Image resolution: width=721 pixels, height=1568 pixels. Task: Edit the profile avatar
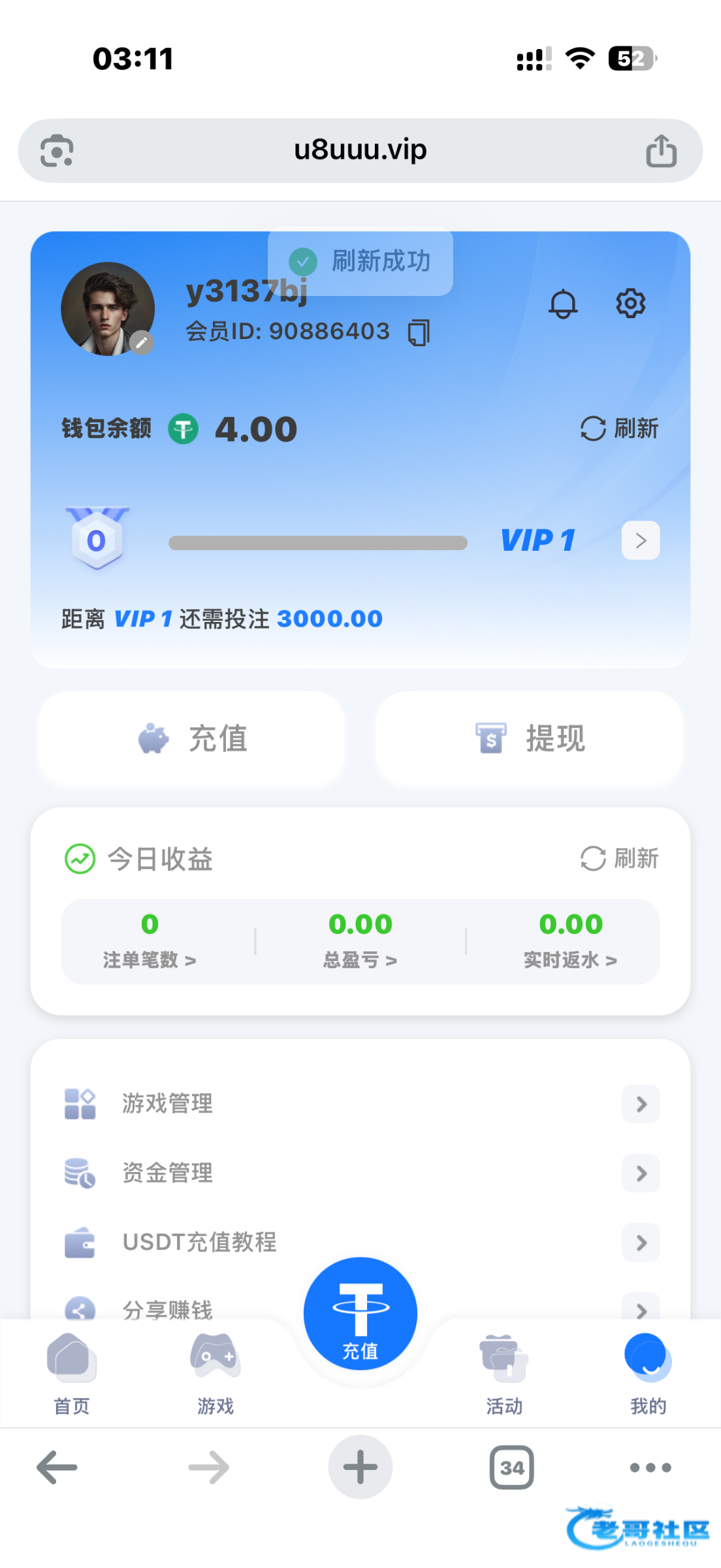(142, 342)
